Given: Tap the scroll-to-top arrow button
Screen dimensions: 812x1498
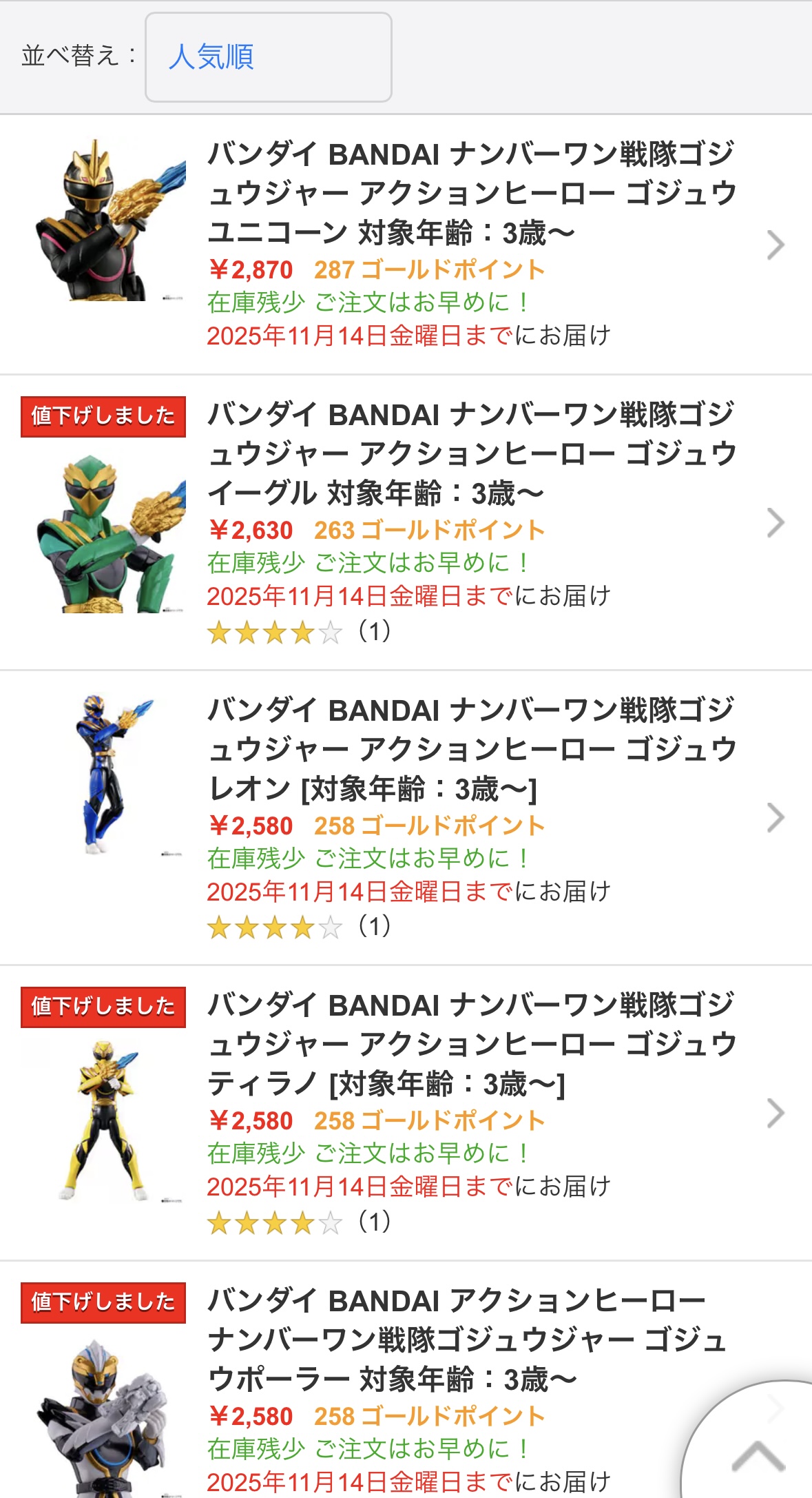Looking at the screenshot, I should pyautogui.click(x=757, y=1454).
